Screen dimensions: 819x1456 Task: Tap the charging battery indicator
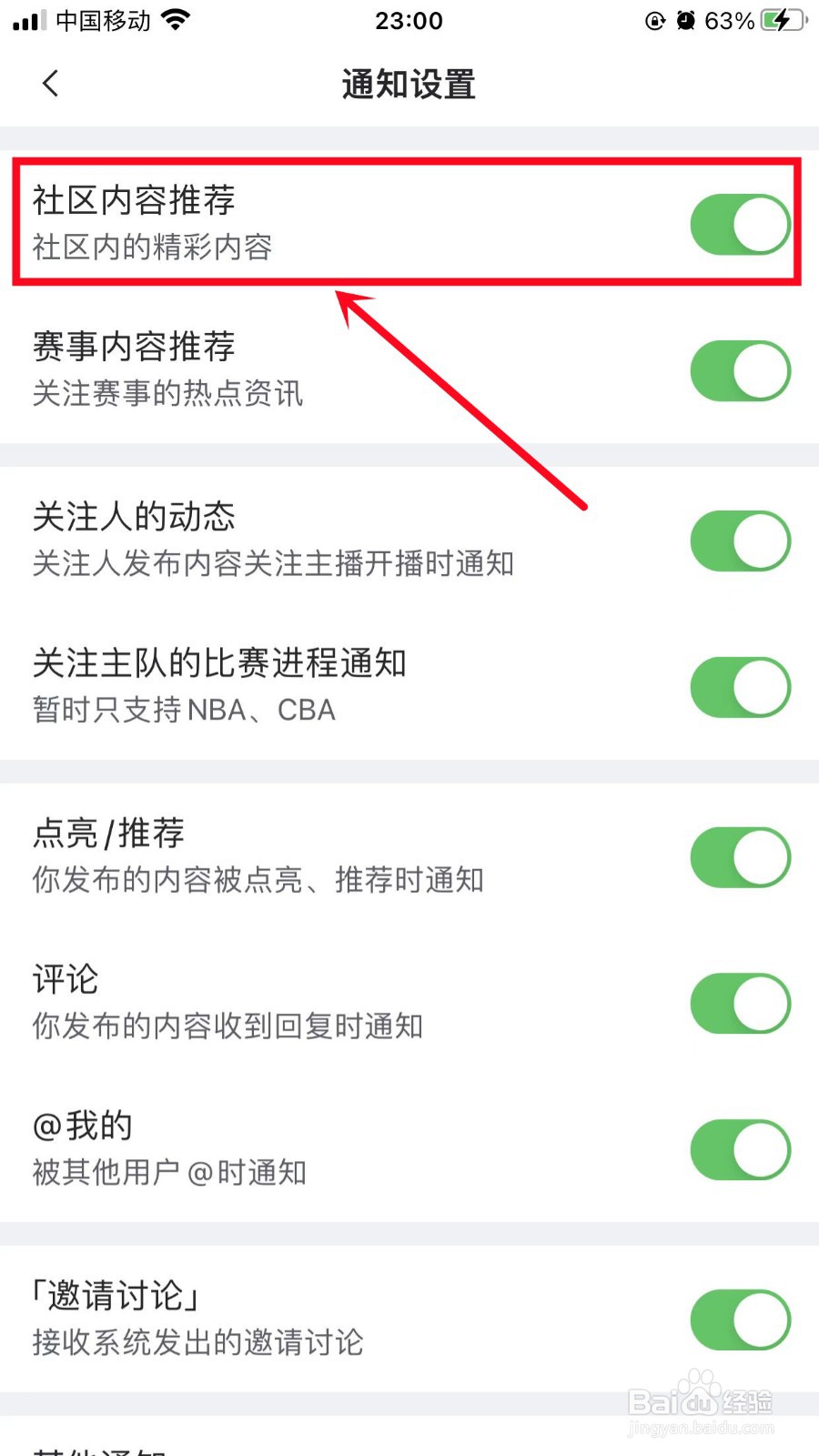[x=781, y=18]
